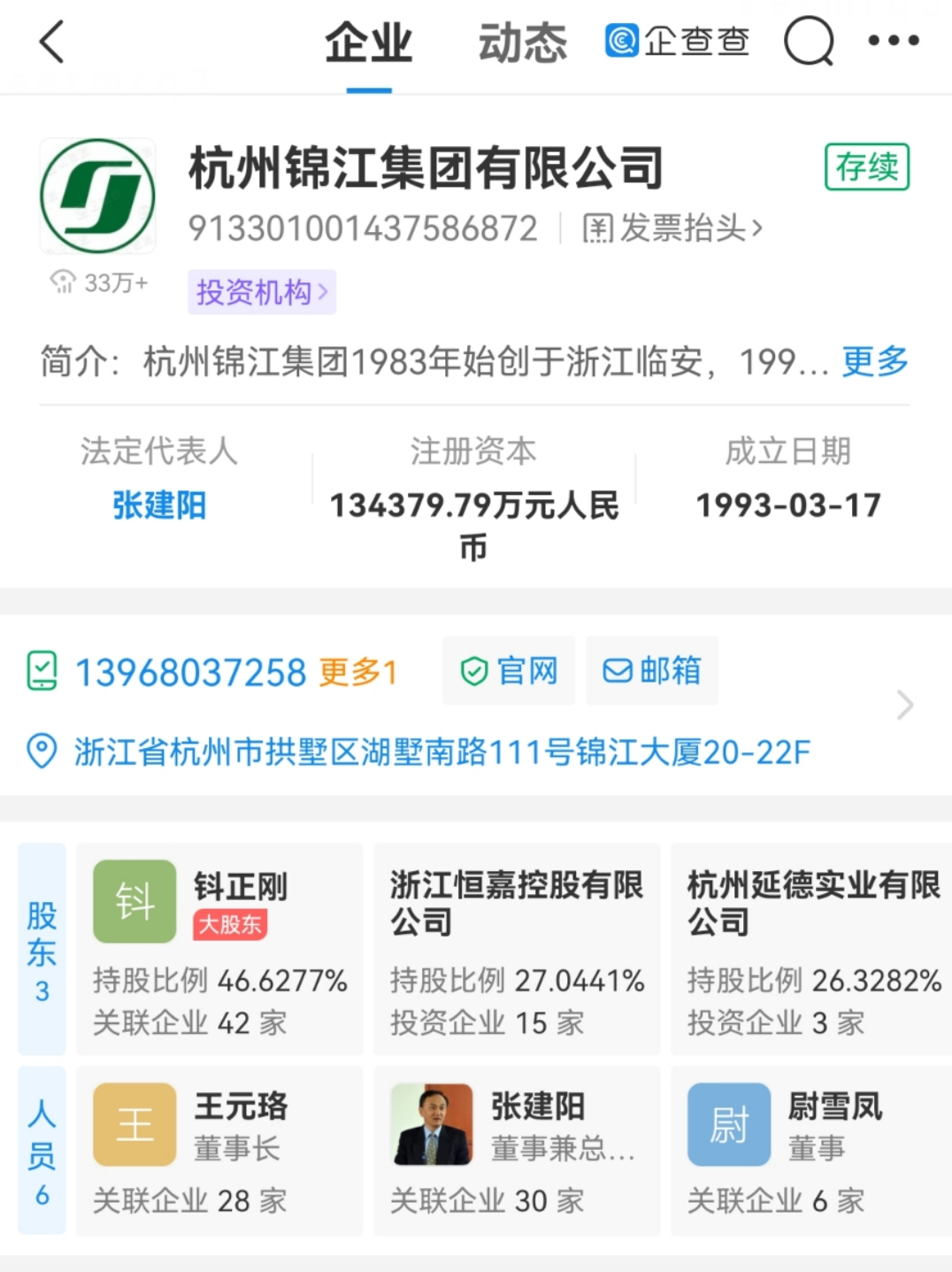
Task: Open the three-dot overflow menu
Action: tap(894, 41)
